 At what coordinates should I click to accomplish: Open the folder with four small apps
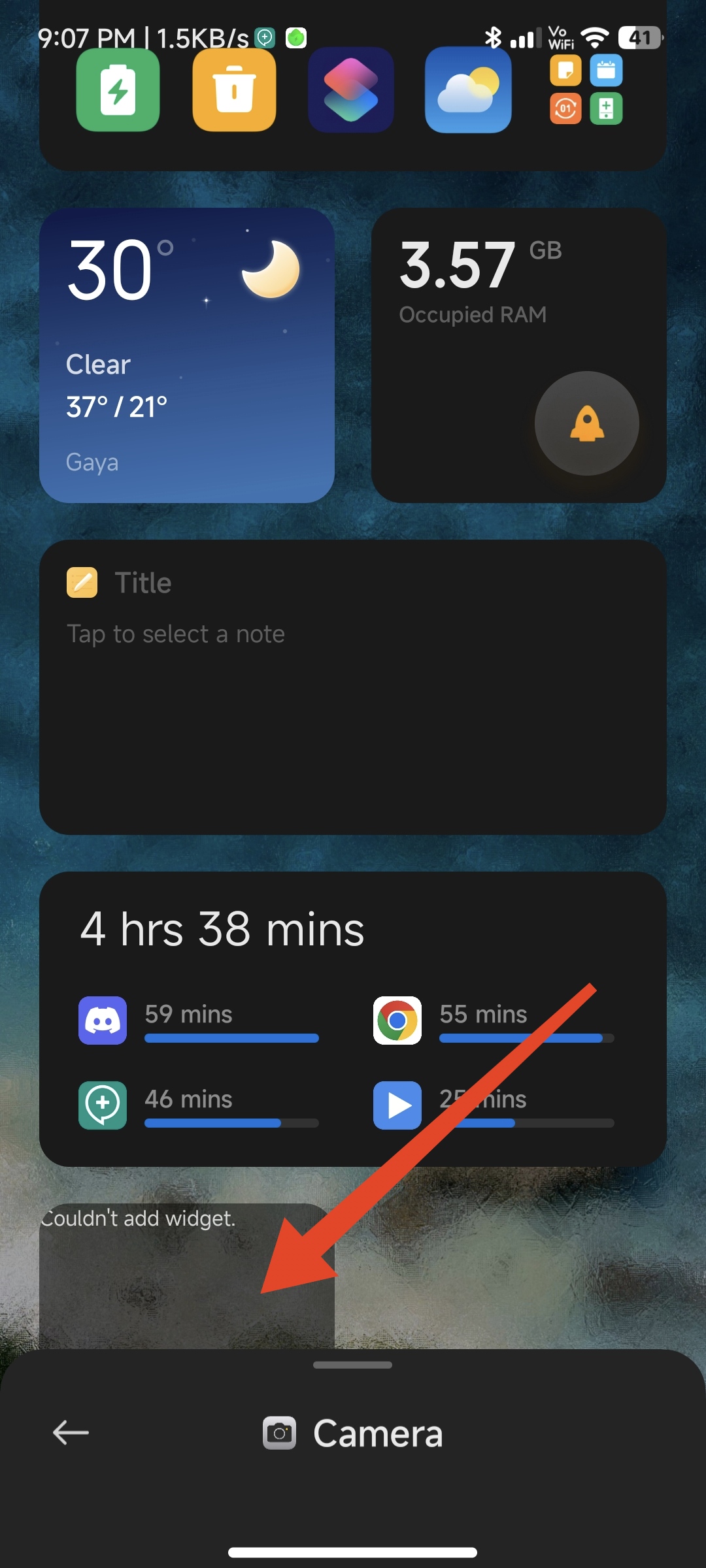click(586, 90)
